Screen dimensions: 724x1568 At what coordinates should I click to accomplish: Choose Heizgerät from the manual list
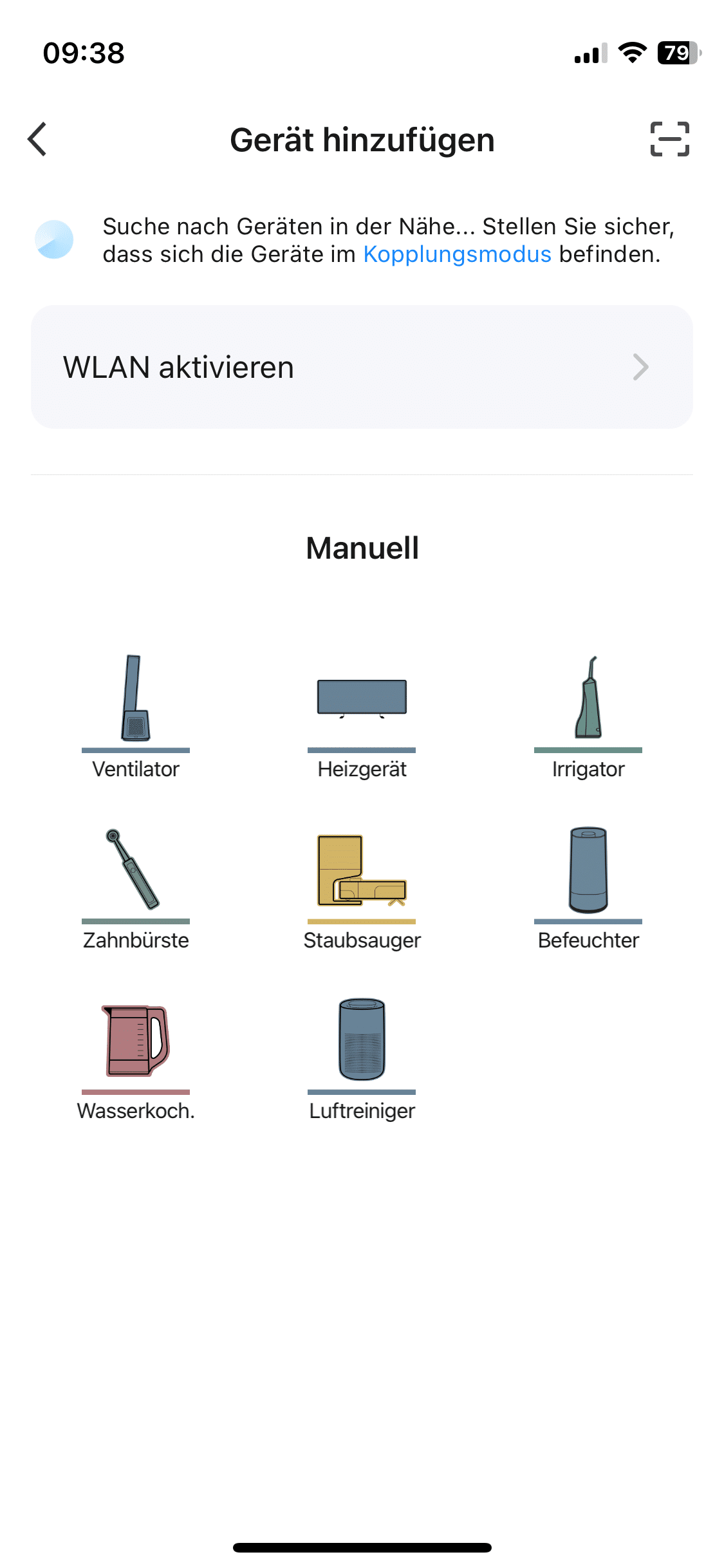[362, 716]
